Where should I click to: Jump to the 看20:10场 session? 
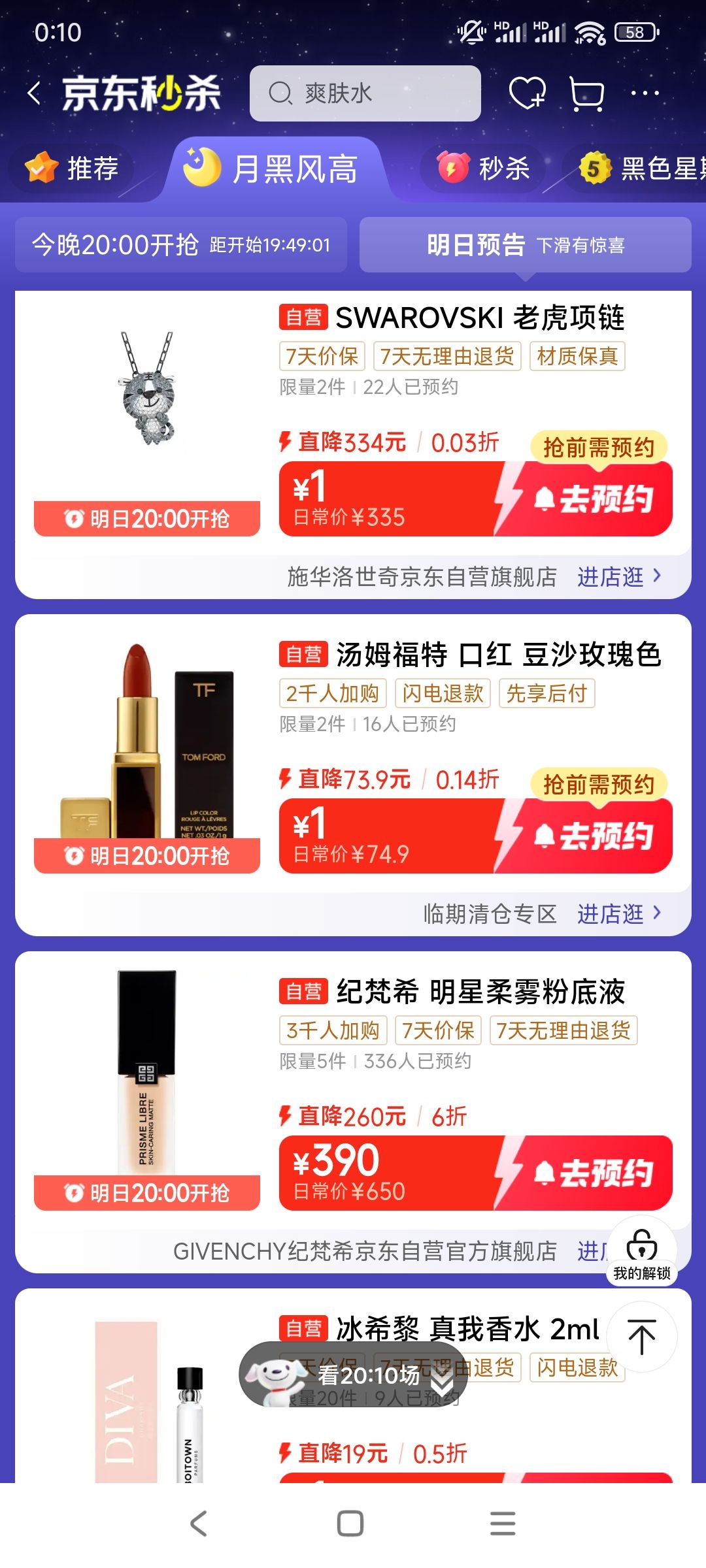click(x=353, y=1375)
